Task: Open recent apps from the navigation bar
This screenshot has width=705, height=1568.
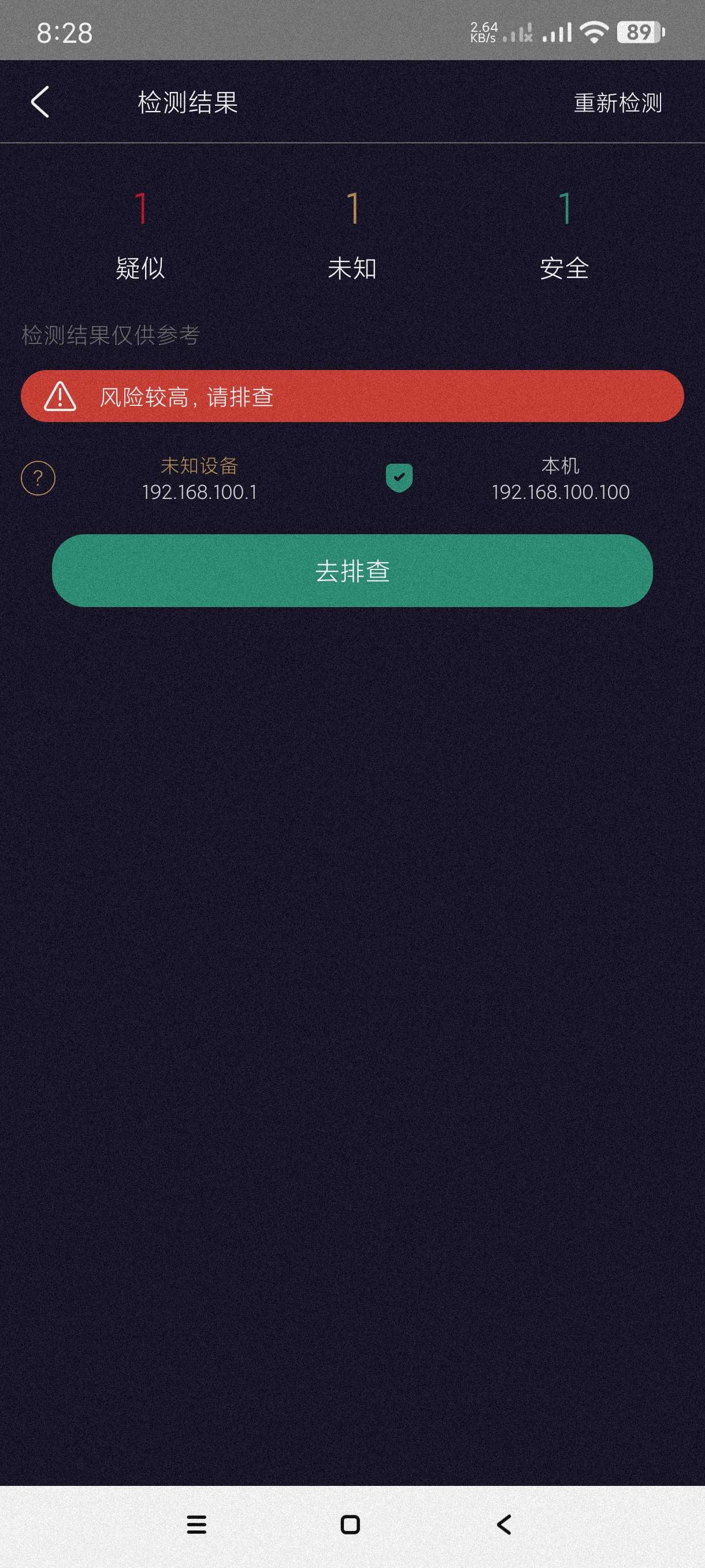Action: [196, 1524]
